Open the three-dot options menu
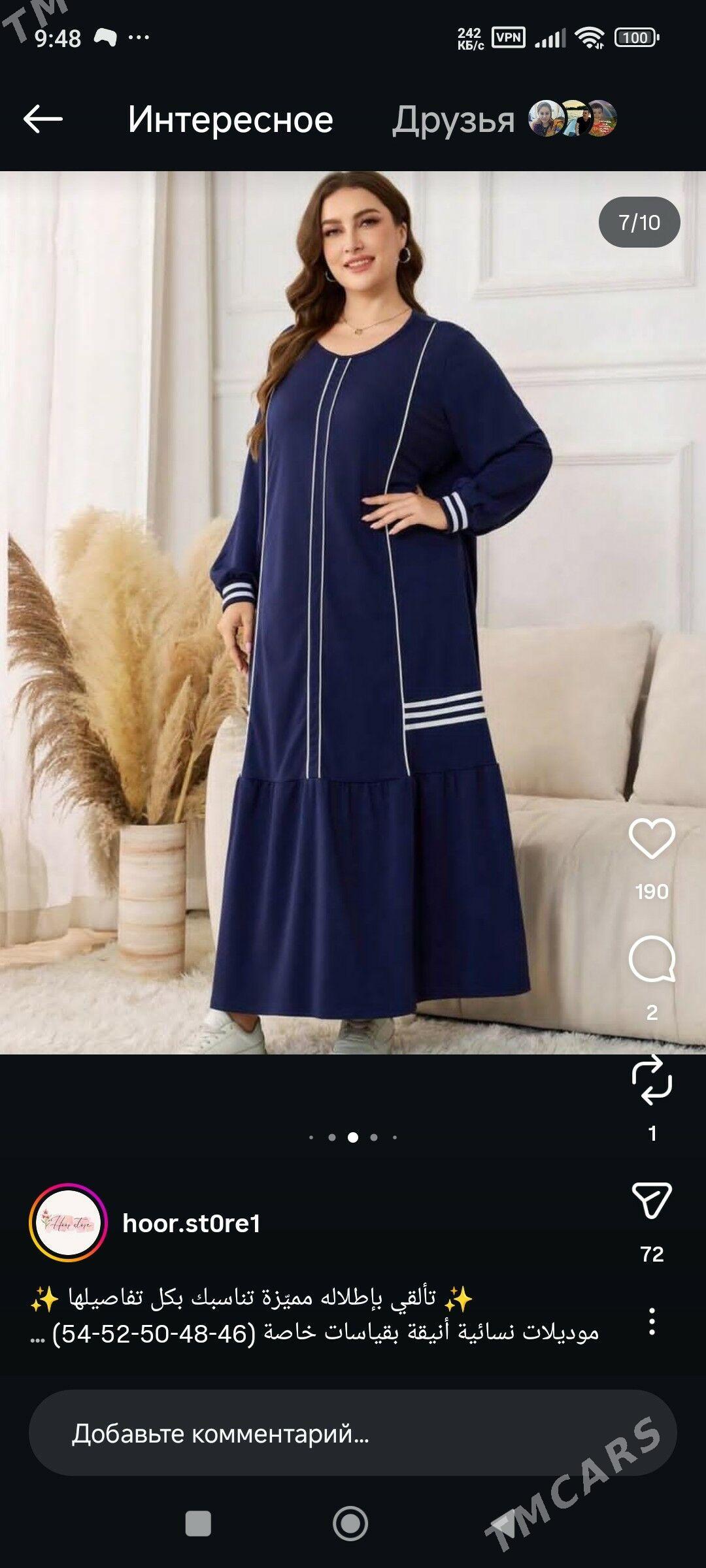 [651, 1321]
